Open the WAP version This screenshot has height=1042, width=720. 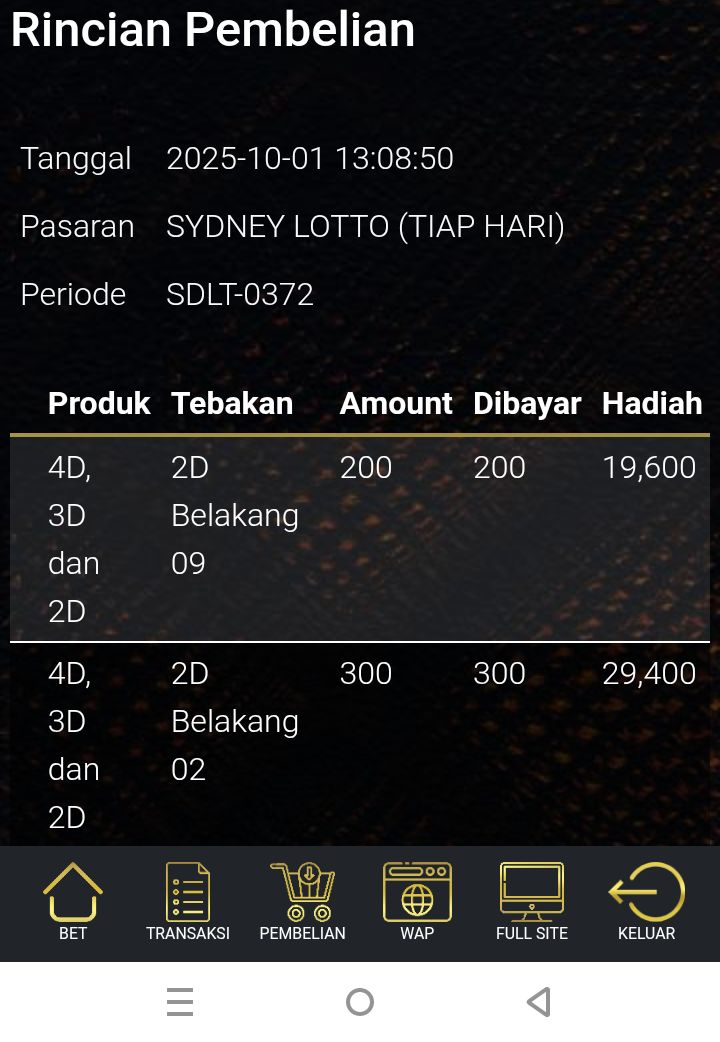coord(417,902)
